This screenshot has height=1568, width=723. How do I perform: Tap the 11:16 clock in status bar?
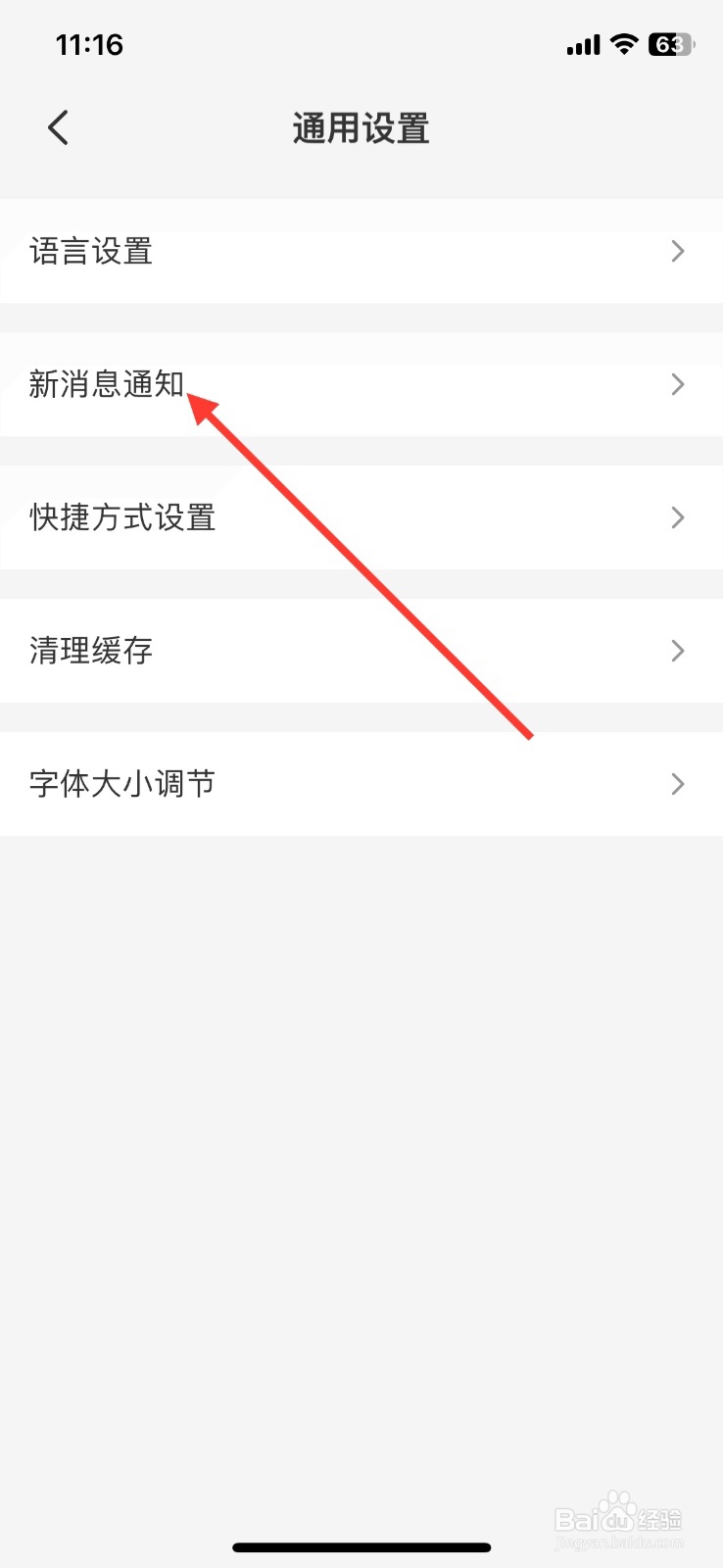click(89, 44)
